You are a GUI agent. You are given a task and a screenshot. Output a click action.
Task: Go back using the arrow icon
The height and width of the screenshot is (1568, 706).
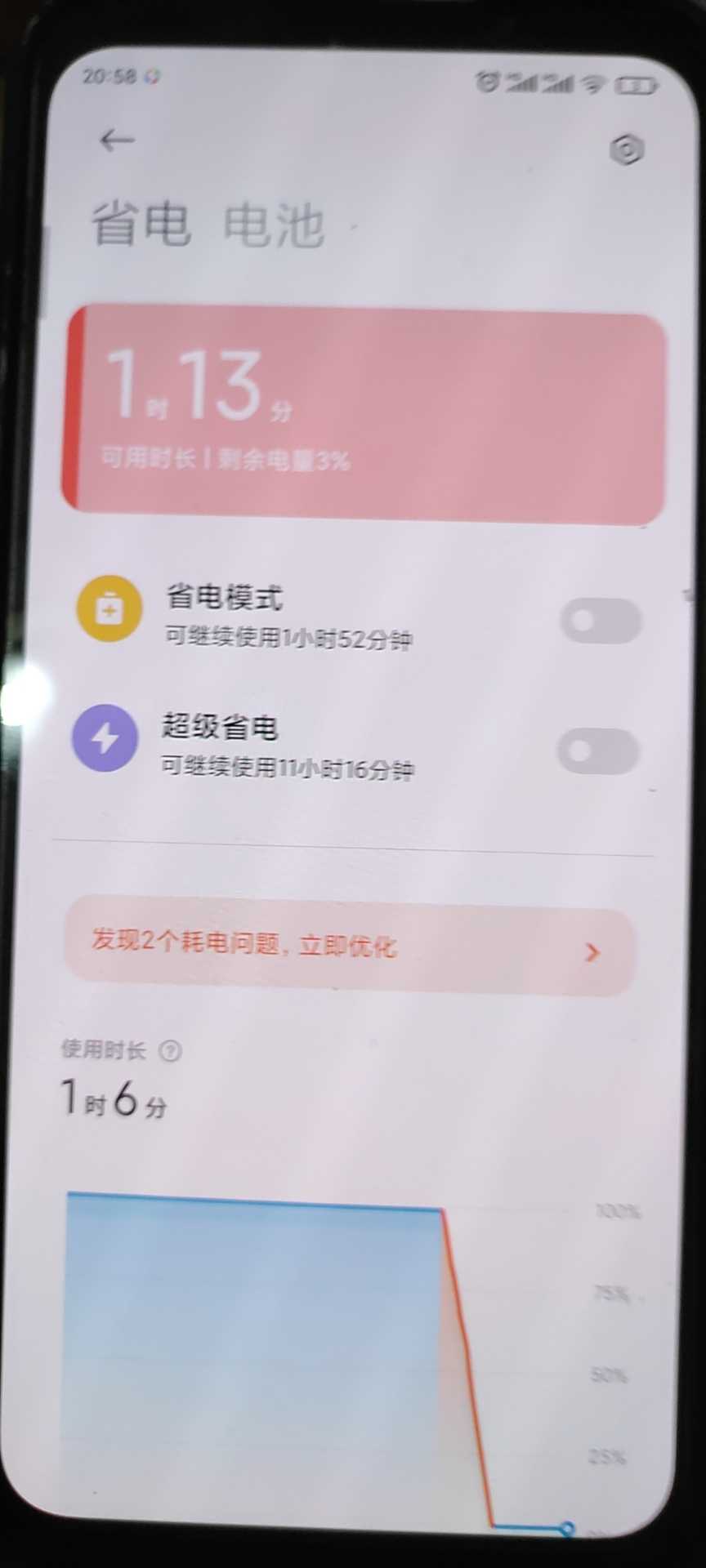tap(116, 140)
